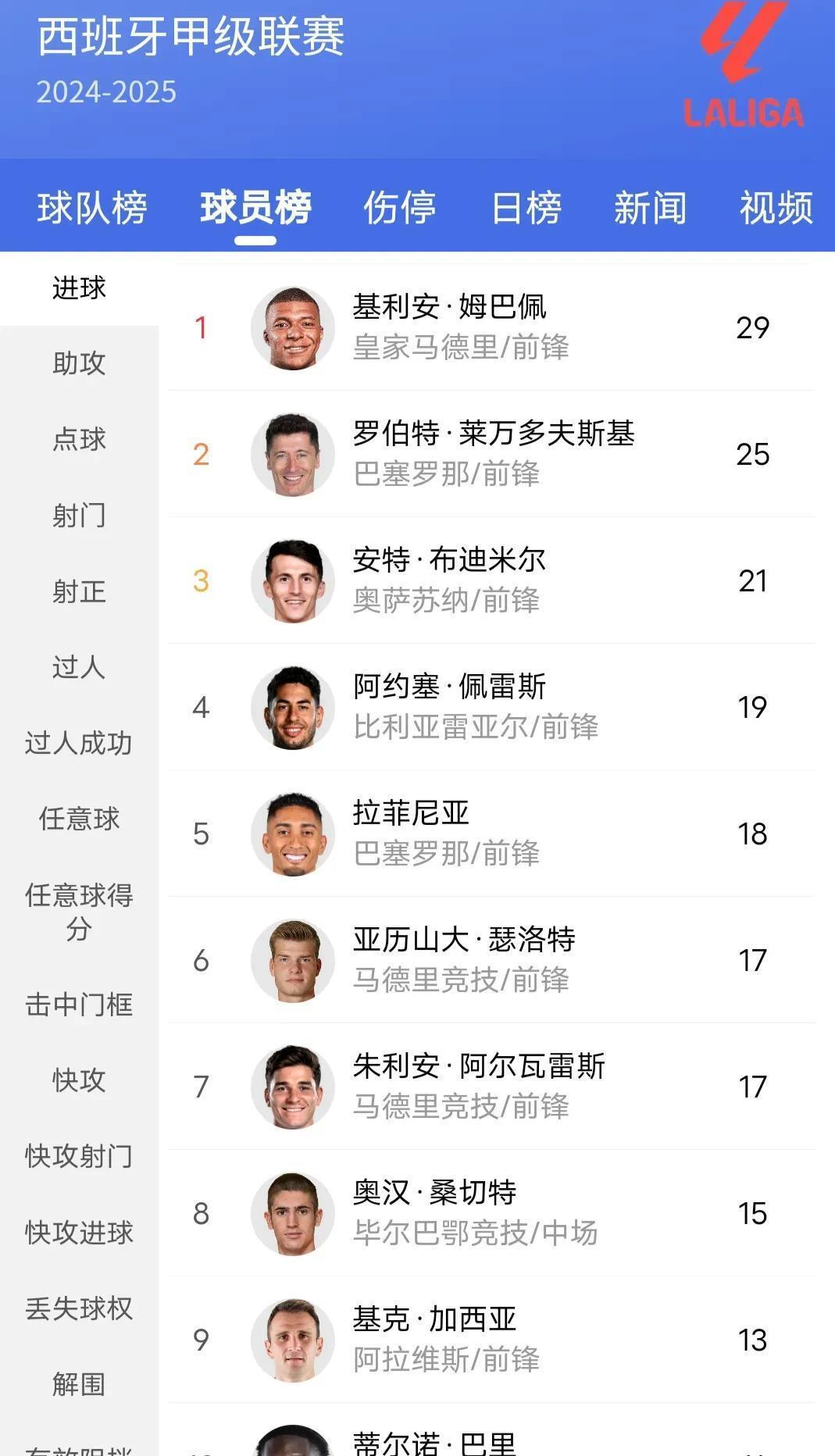Open 安特·布迪米尔 player page

[x=449, y=580]
